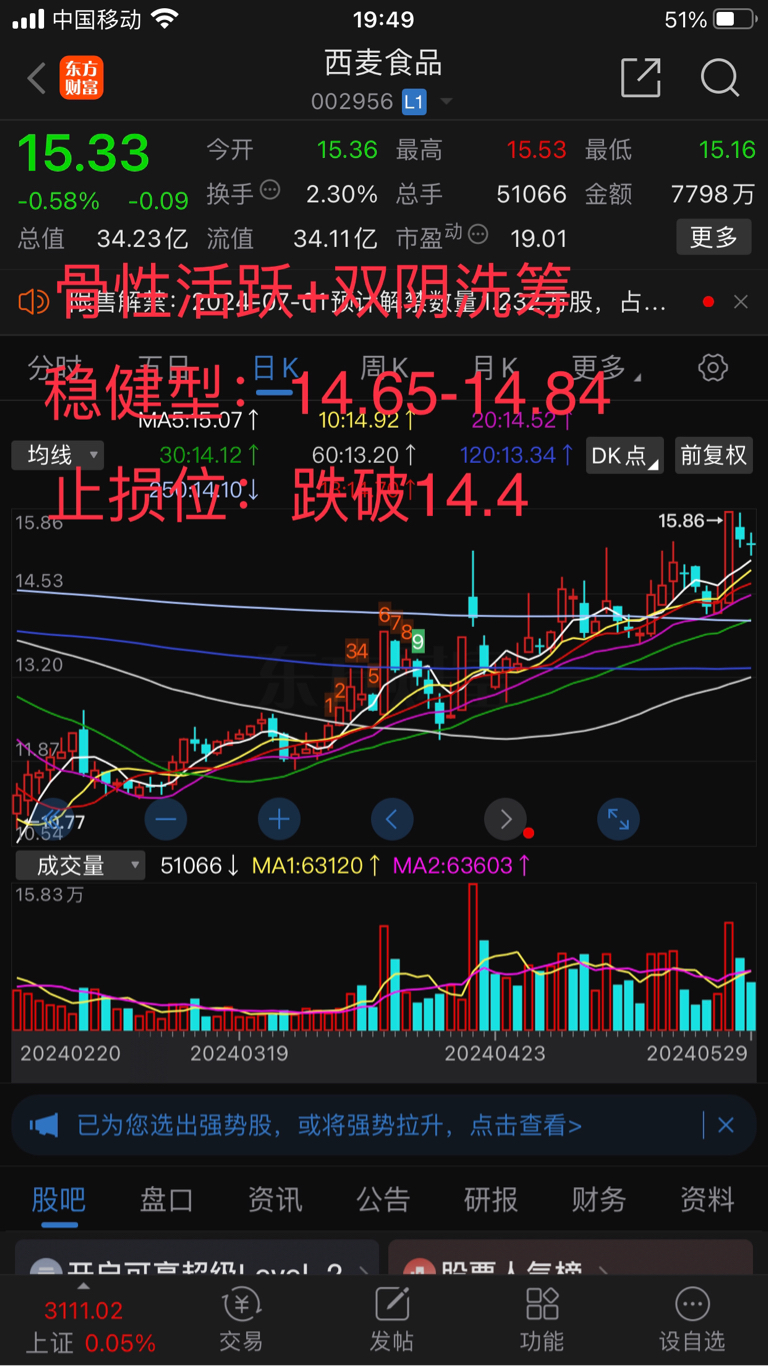Zoom out the chart with minus icon
This screenshot has width=768, height=1366.
[166, 819]
